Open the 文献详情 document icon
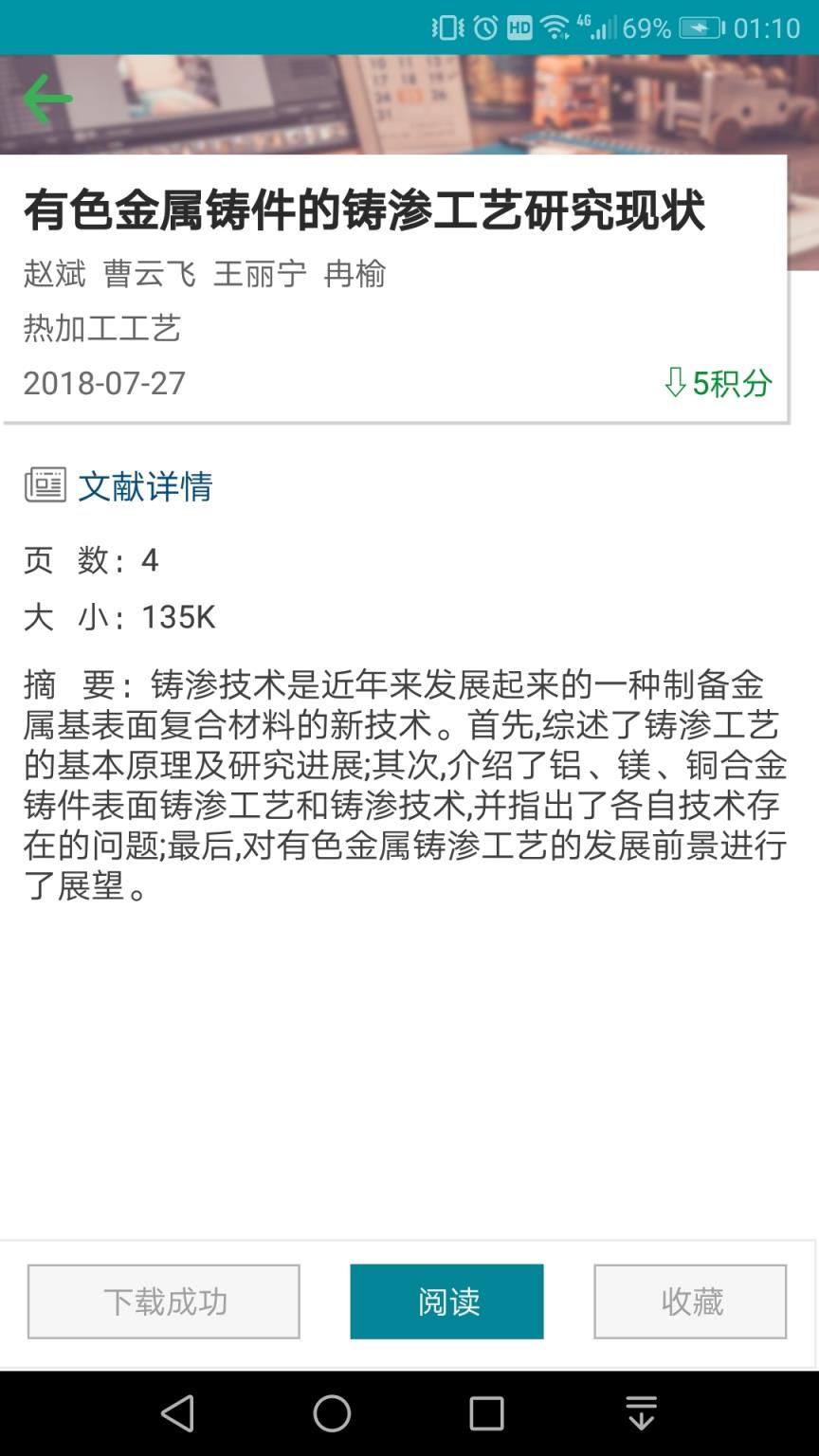 [44, 486]
